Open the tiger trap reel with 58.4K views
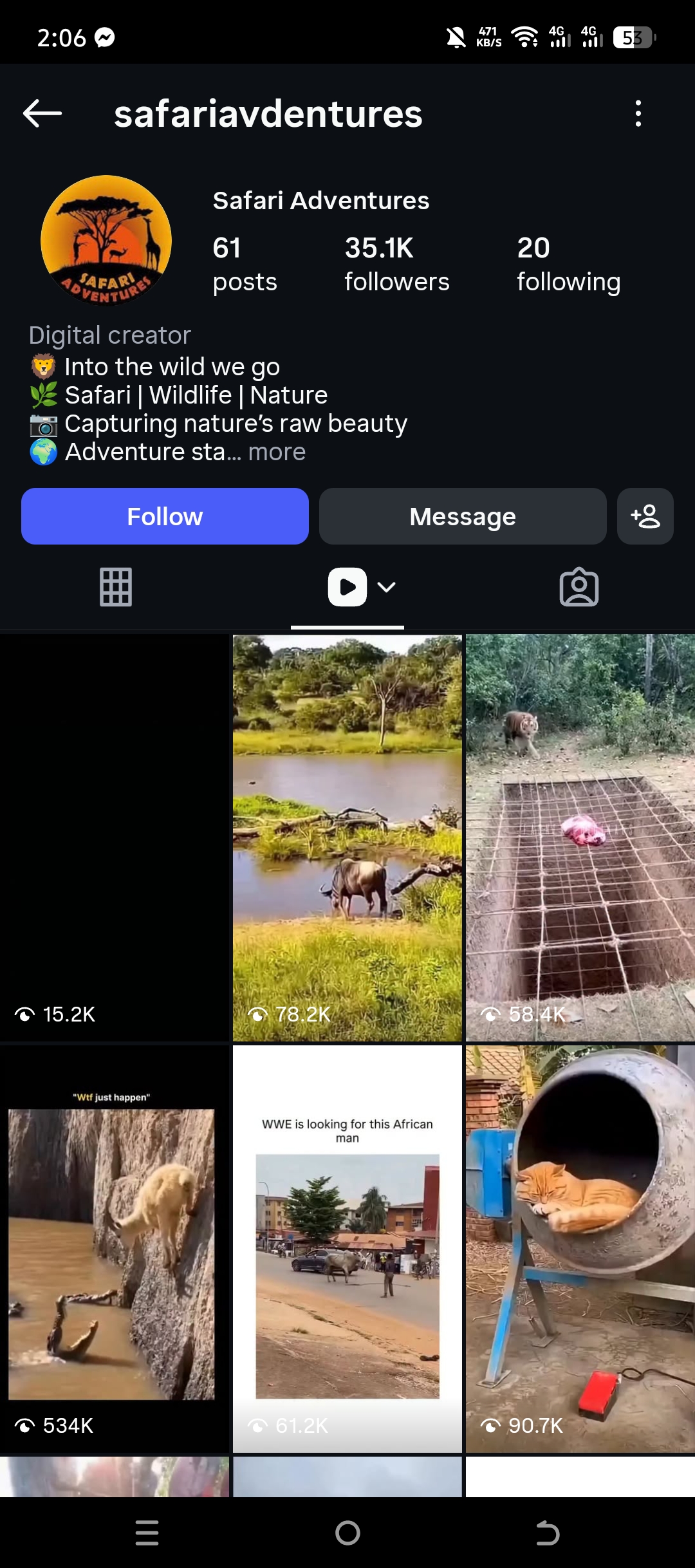This screenshot has height=1568, width=695. 580,837
